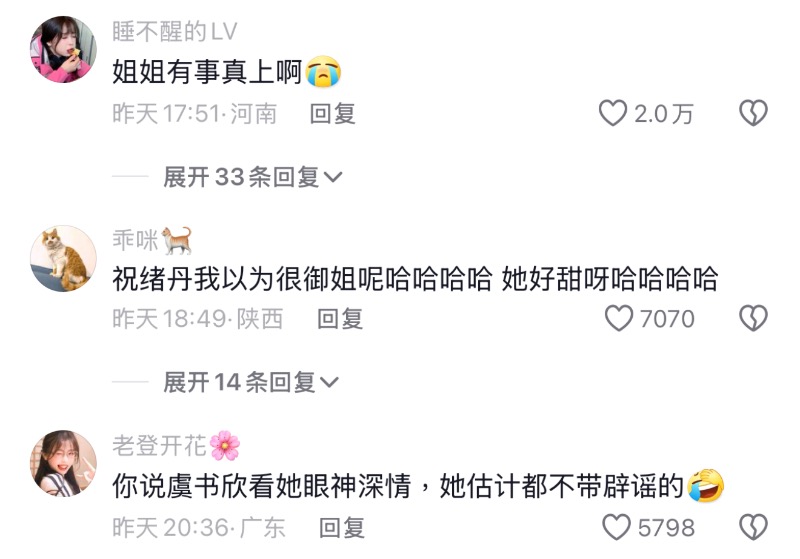Like the comment by 乖咪
Viewport: 800px width, 559px height.
pos(620,319)
